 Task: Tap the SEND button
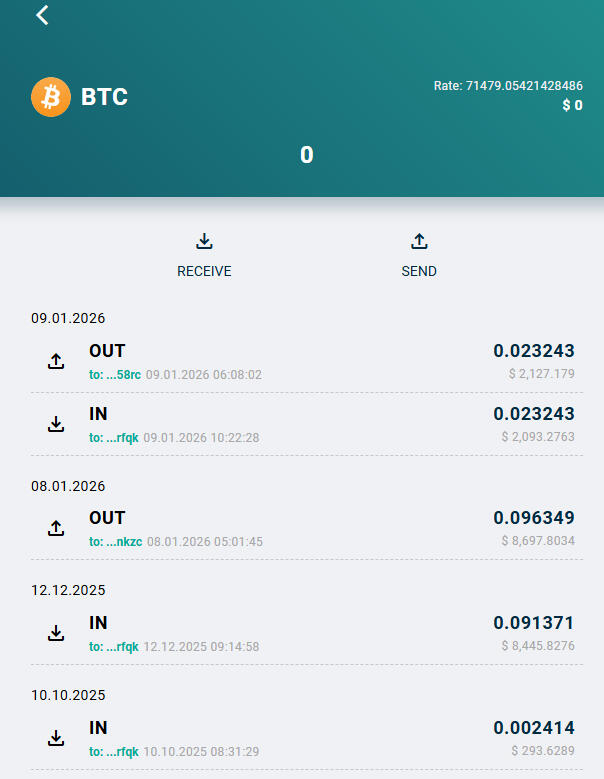coord(419,255)
